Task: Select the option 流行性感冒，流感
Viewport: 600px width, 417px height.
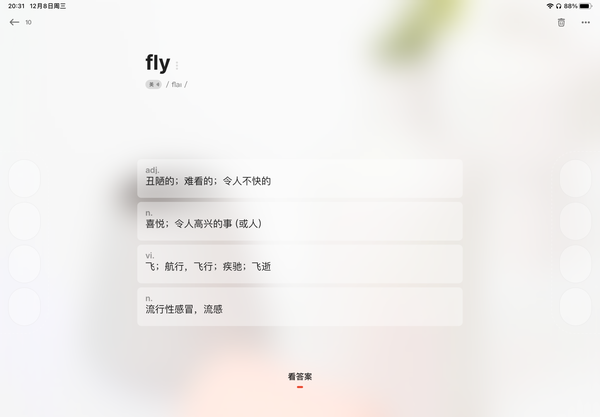Action: coord(299,307)
